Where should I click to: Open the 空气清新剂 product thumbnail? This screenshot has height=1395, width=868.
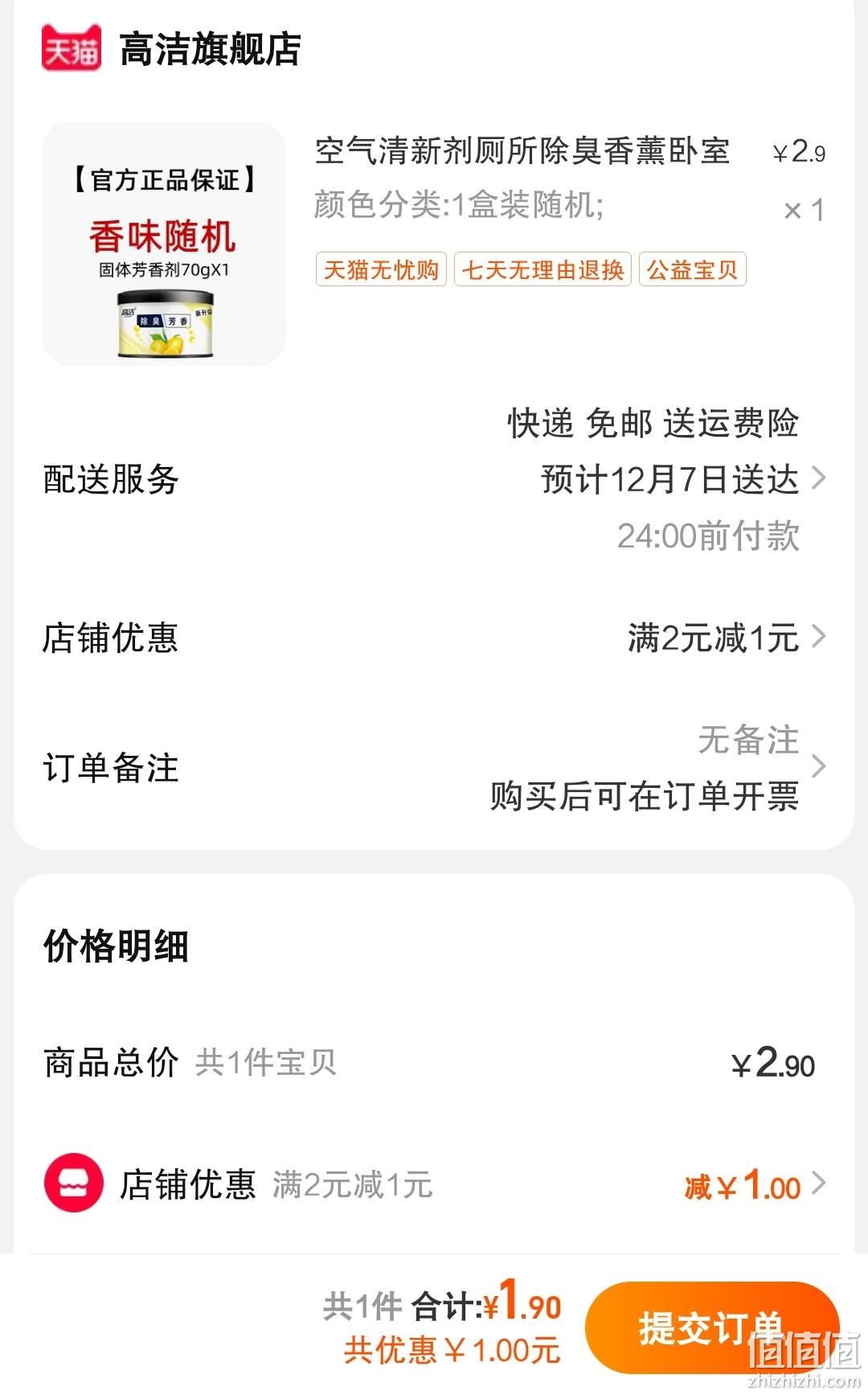pyautogui.click(x=164, y=244)
